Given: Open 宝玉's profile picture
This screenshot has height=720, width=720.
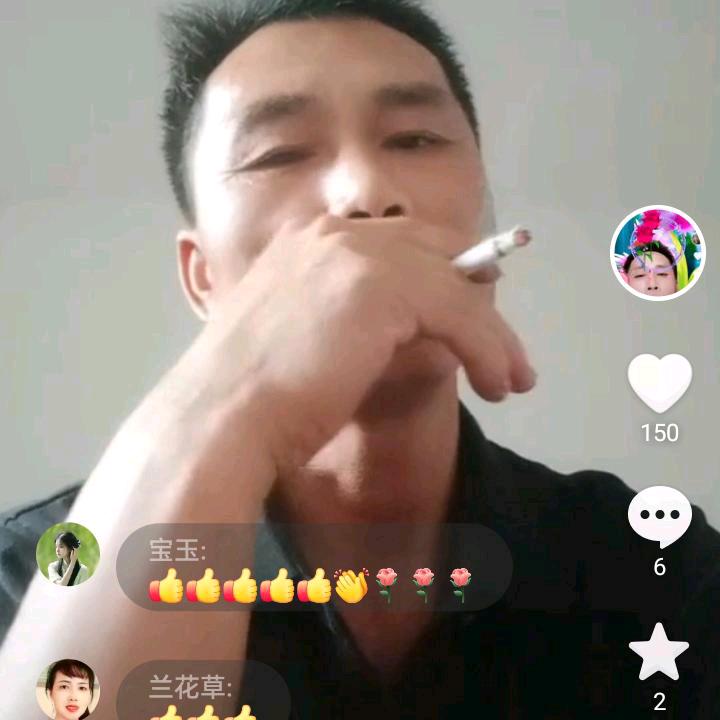Looking at the screenshot, I should click(68, 554).
